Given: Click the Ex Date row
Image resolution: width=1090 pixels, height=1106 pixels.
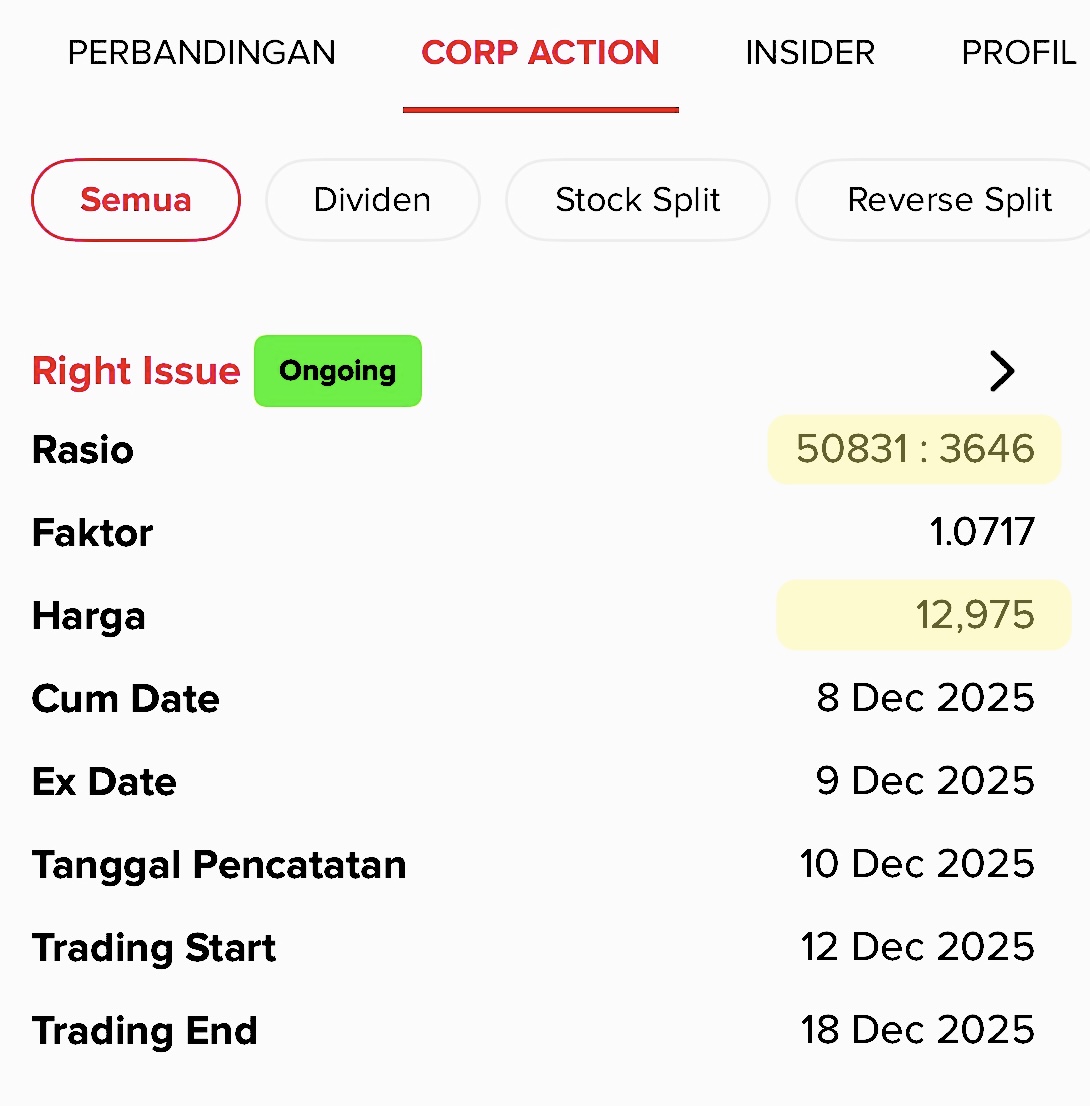Looking at the screenshot, I should pos(925,781).
